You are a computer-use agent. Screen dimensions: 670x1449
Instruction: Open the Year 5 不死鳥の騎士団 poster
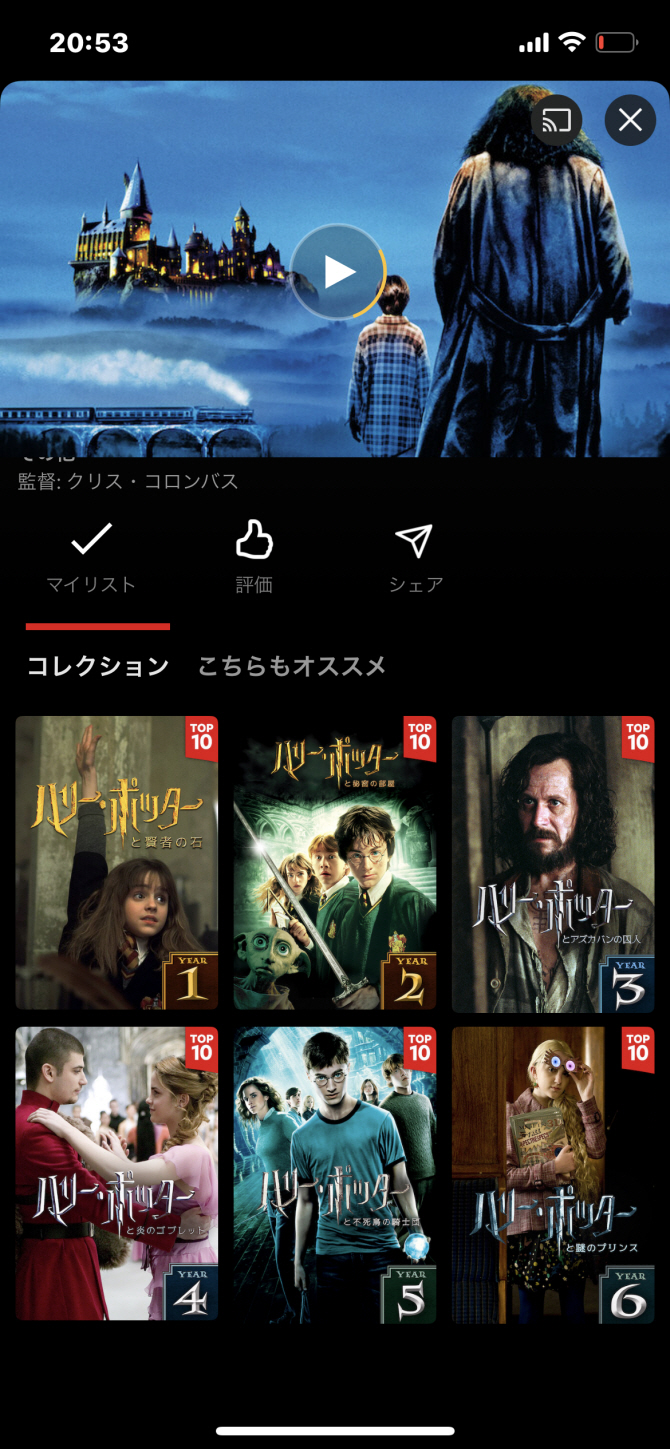335,1173
